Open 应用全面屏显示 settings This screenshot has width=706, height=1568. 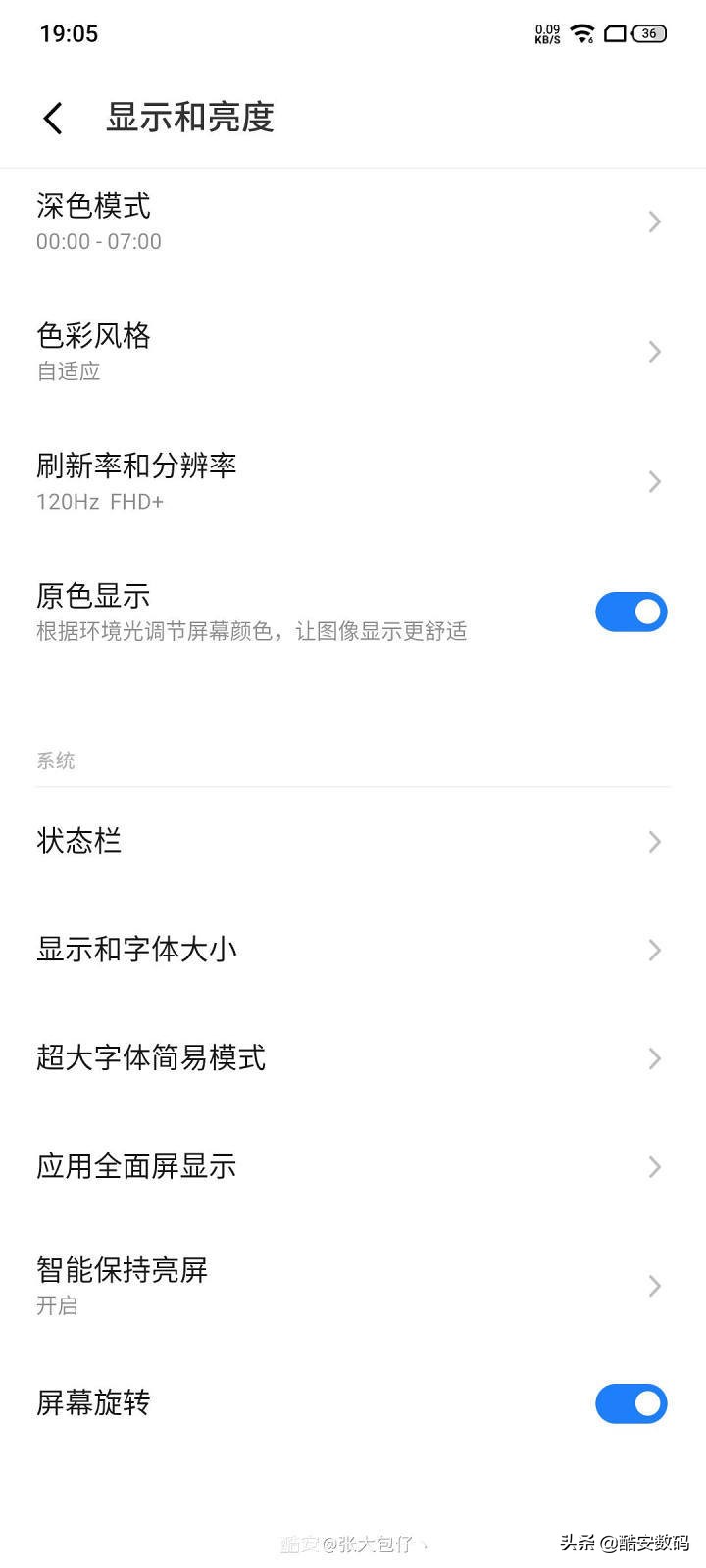353,1166
